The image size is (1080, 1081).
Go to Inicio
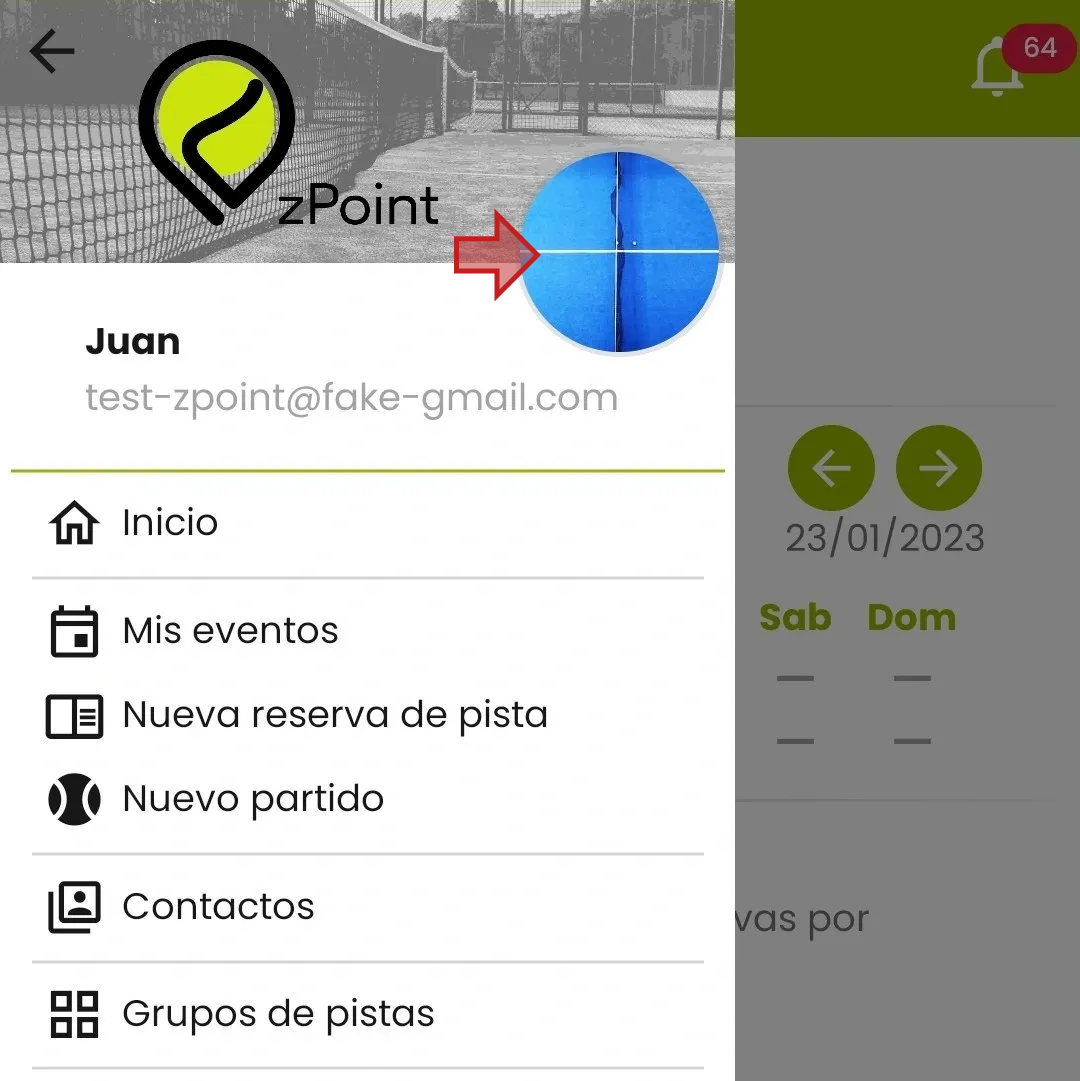169,523
